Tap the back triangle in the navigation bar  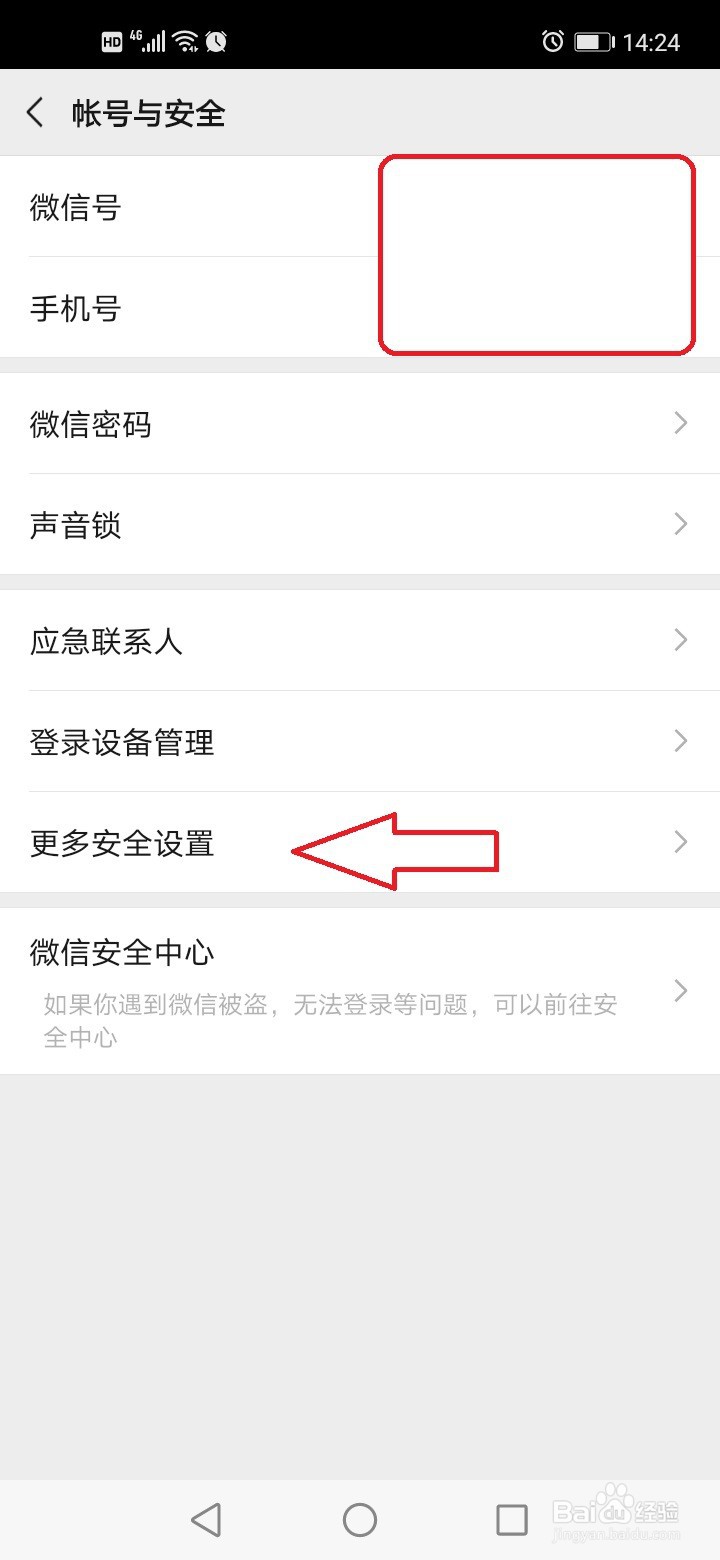point(206,1519)
